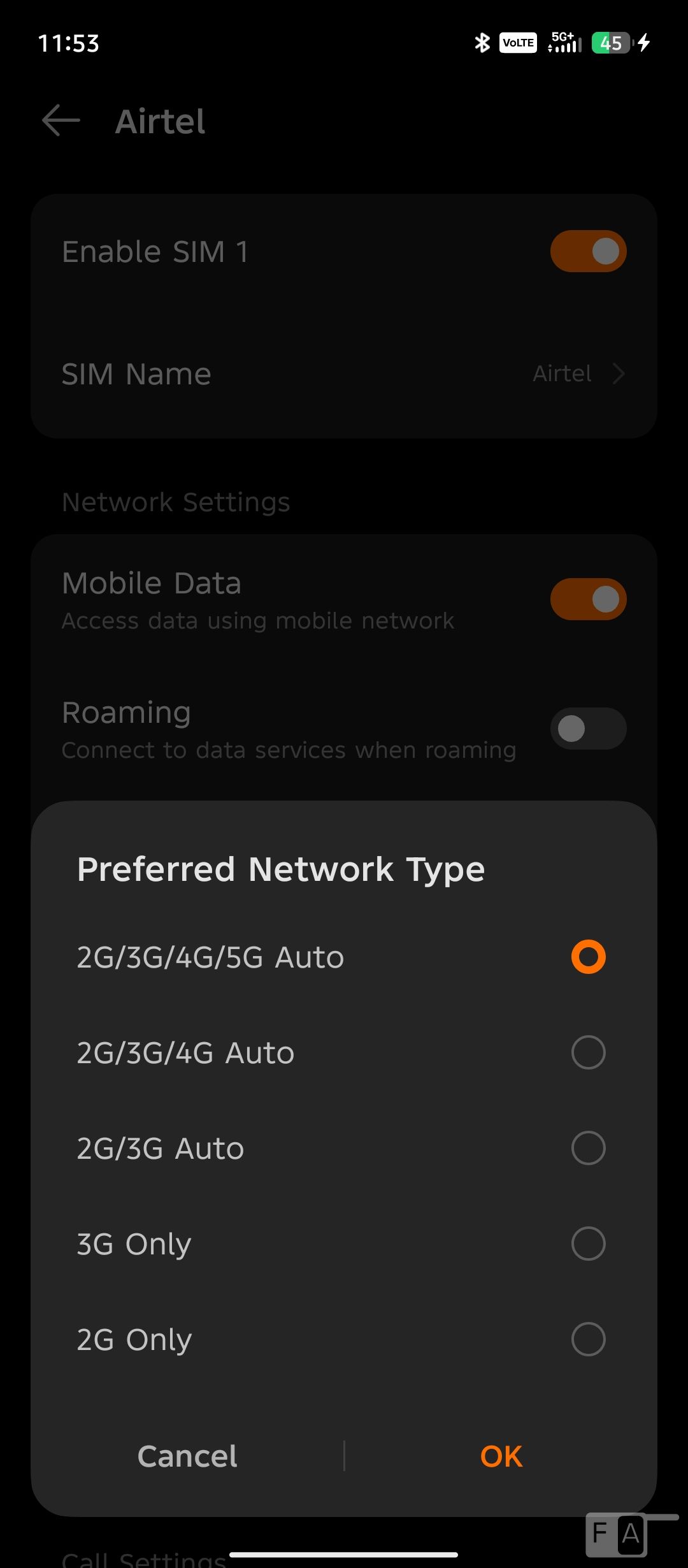The width and height of the screenshot is (688, 1568).
Task: Cancel the Preferred Network Type dialog
Action: (x=187, y=1456)
